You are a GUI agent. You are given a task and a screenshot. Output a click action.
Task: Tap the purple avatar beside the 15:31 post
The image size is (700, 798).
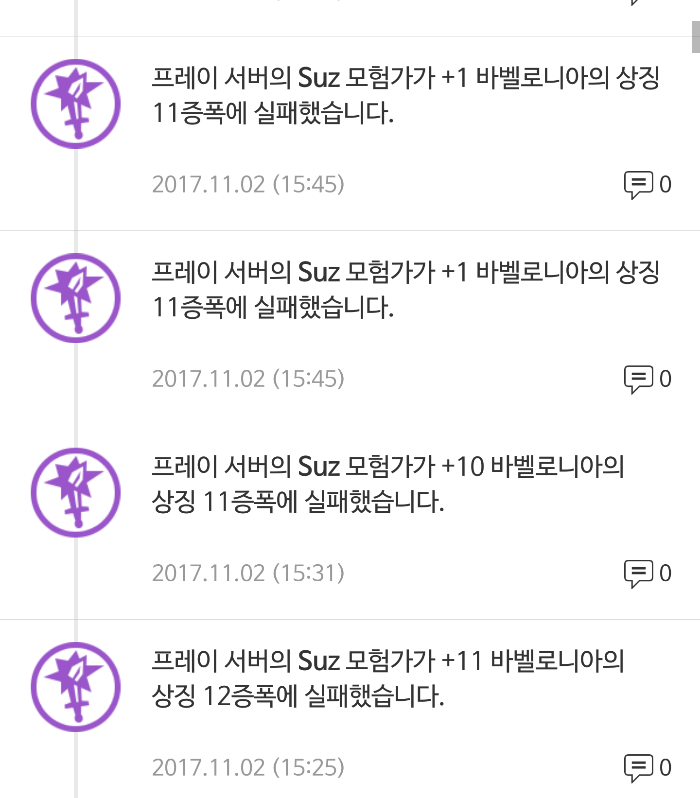point(76,491)
